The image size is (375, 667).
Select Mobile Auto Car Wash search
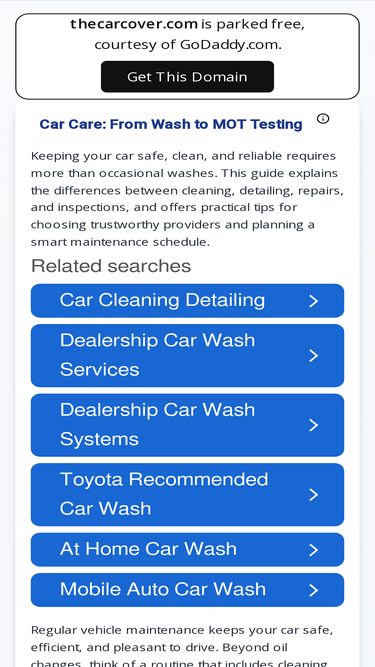[x=187, y=590]
